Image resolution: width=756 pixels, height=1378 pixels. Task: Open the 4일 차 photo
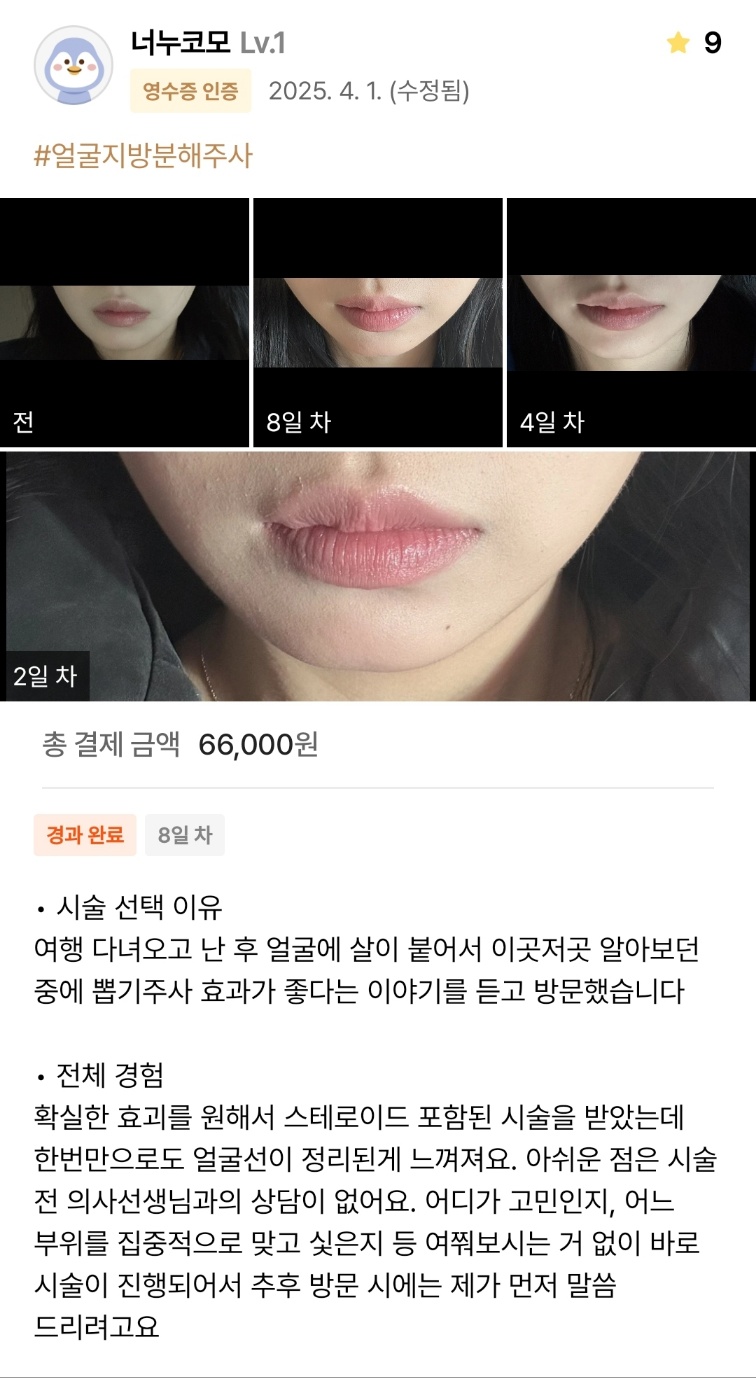pyautogui.click(x=630, y=322)
